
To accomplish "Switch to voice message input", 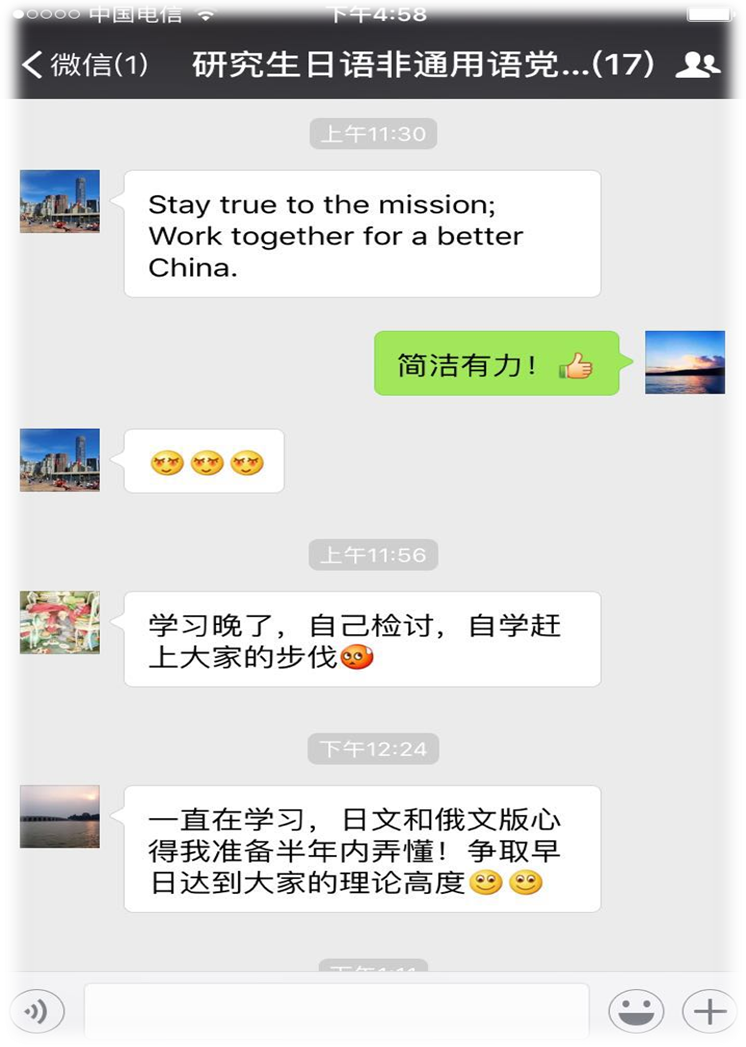I will [x=37, y=1012].
